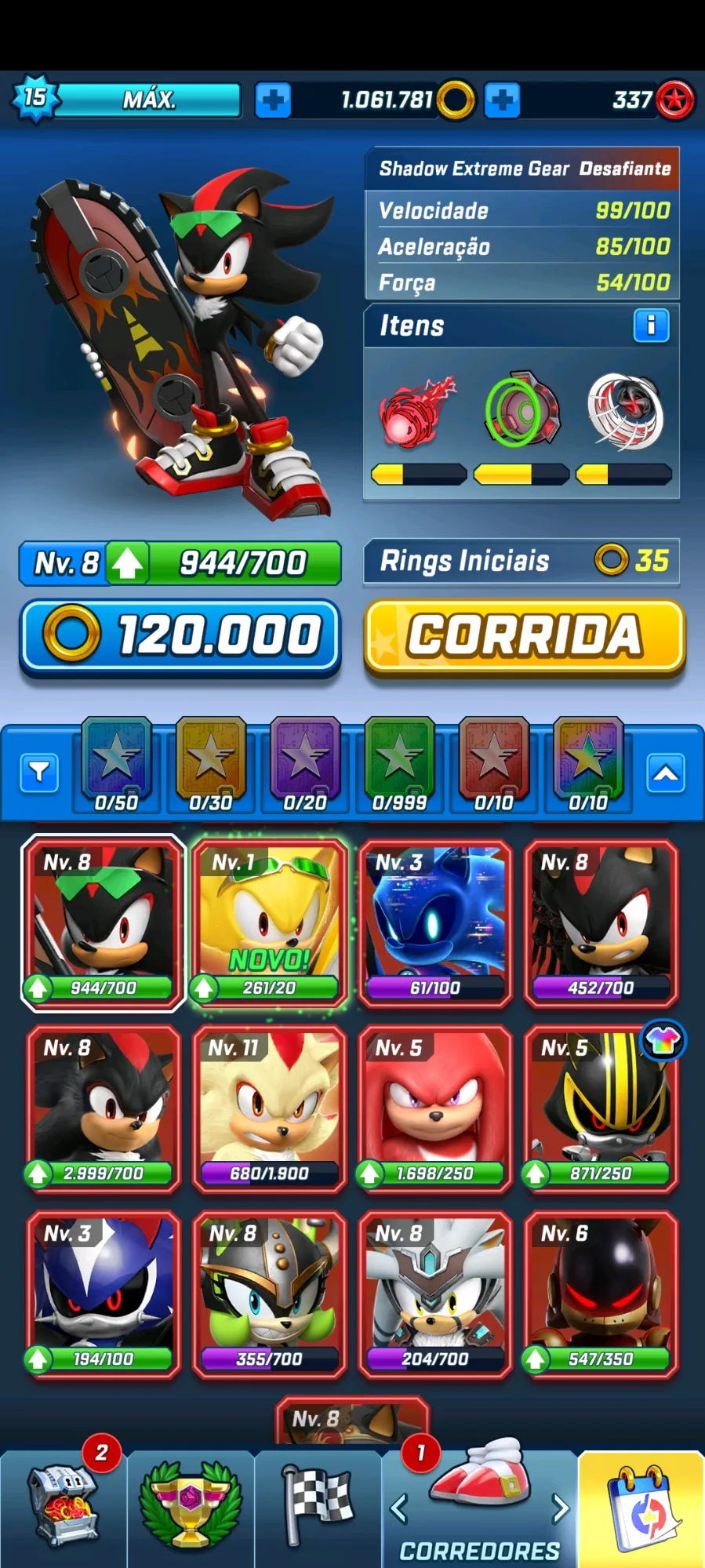The width and height of the screenshot is (705, 1568).
Task: Select the Knuckles card 1.698/250
Action: 435,1108
